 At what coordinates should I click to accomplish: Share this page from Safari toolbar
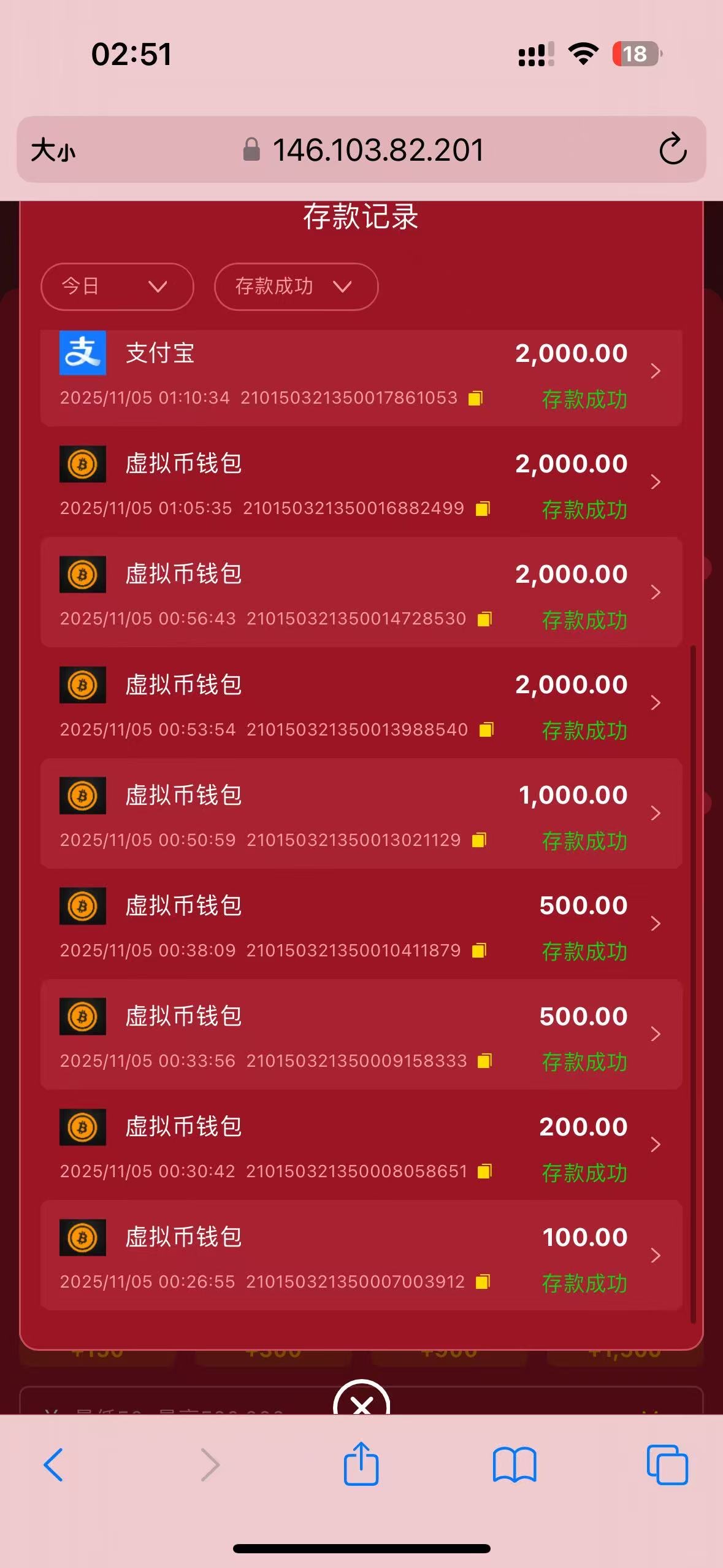361,1464
